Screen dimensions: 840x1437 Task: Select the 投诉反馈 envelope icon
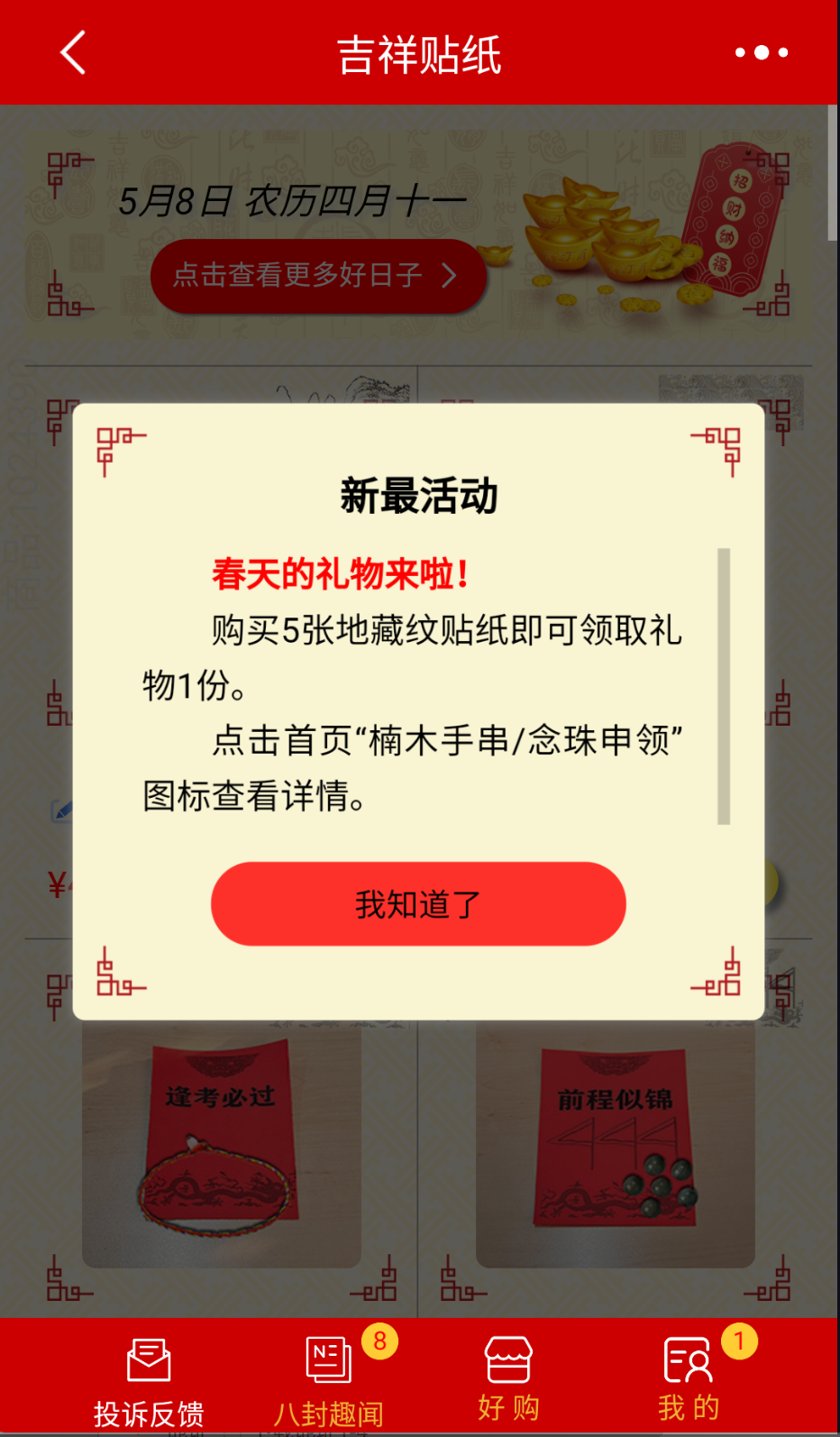click(147, 1359)
